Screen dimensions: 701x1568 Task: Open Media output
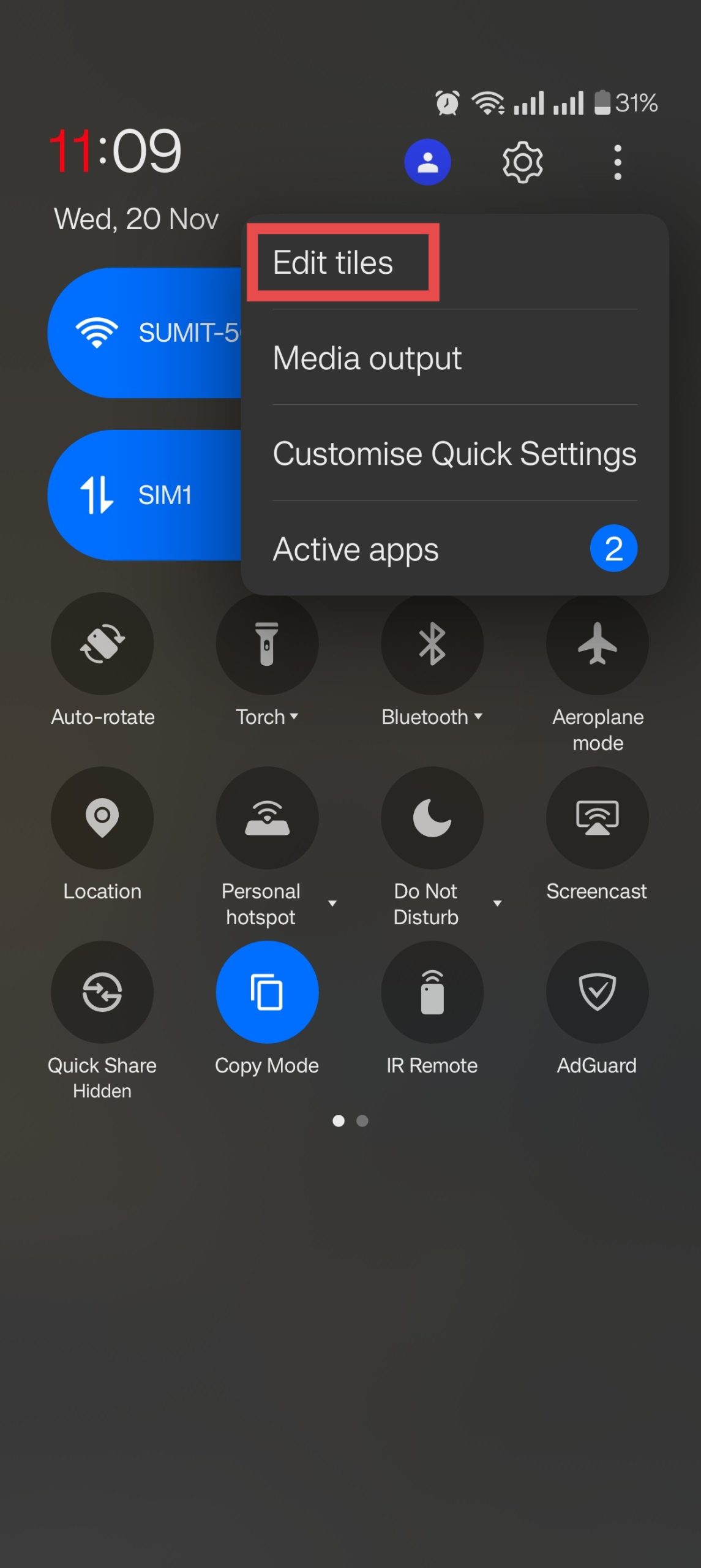click(x=367, y=358)
